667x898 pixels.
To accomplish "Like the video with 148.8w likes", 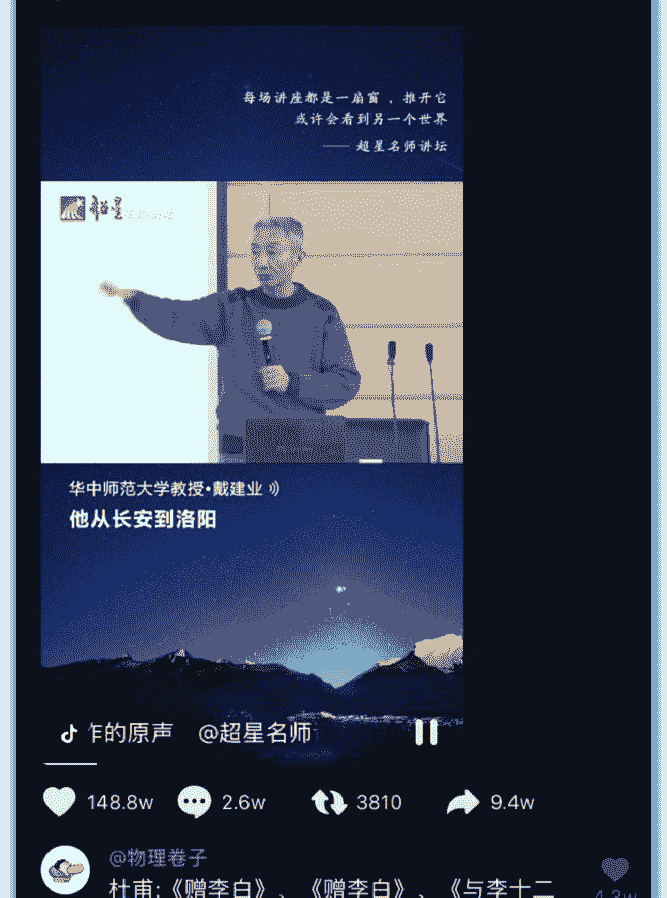I will (59, 801).
